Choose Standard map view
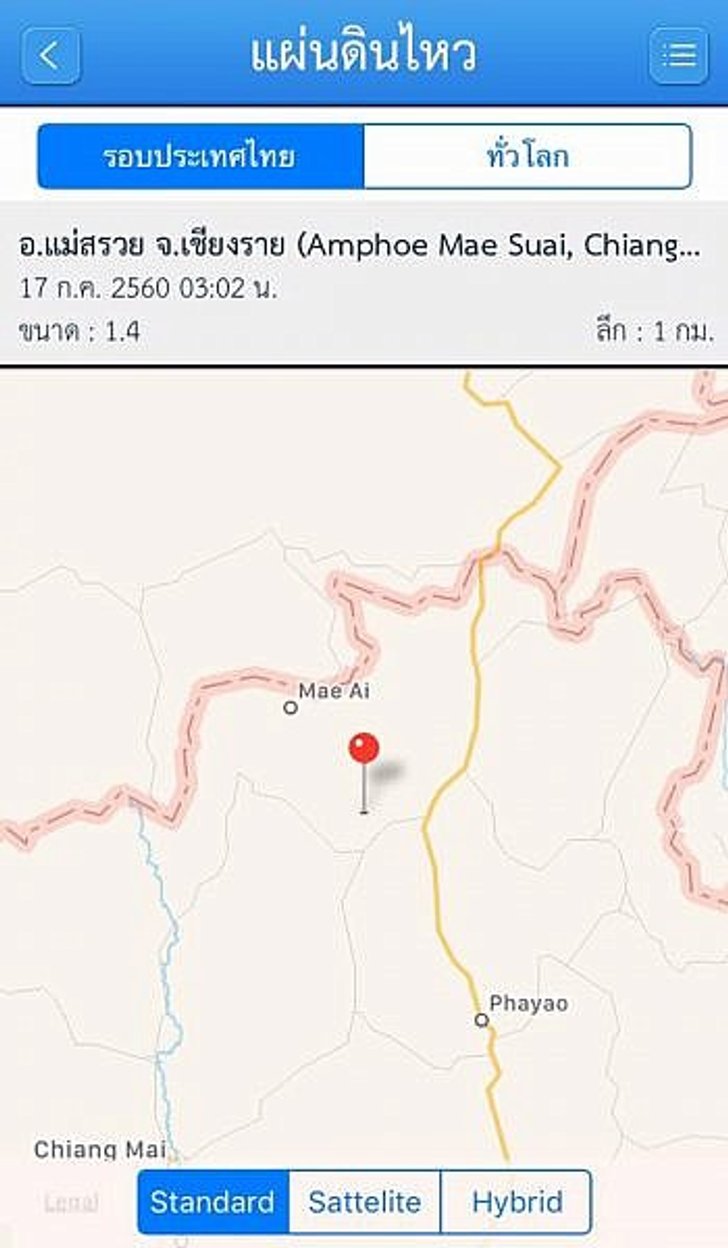This screenshot has height=1248, width=728. 213,1202
